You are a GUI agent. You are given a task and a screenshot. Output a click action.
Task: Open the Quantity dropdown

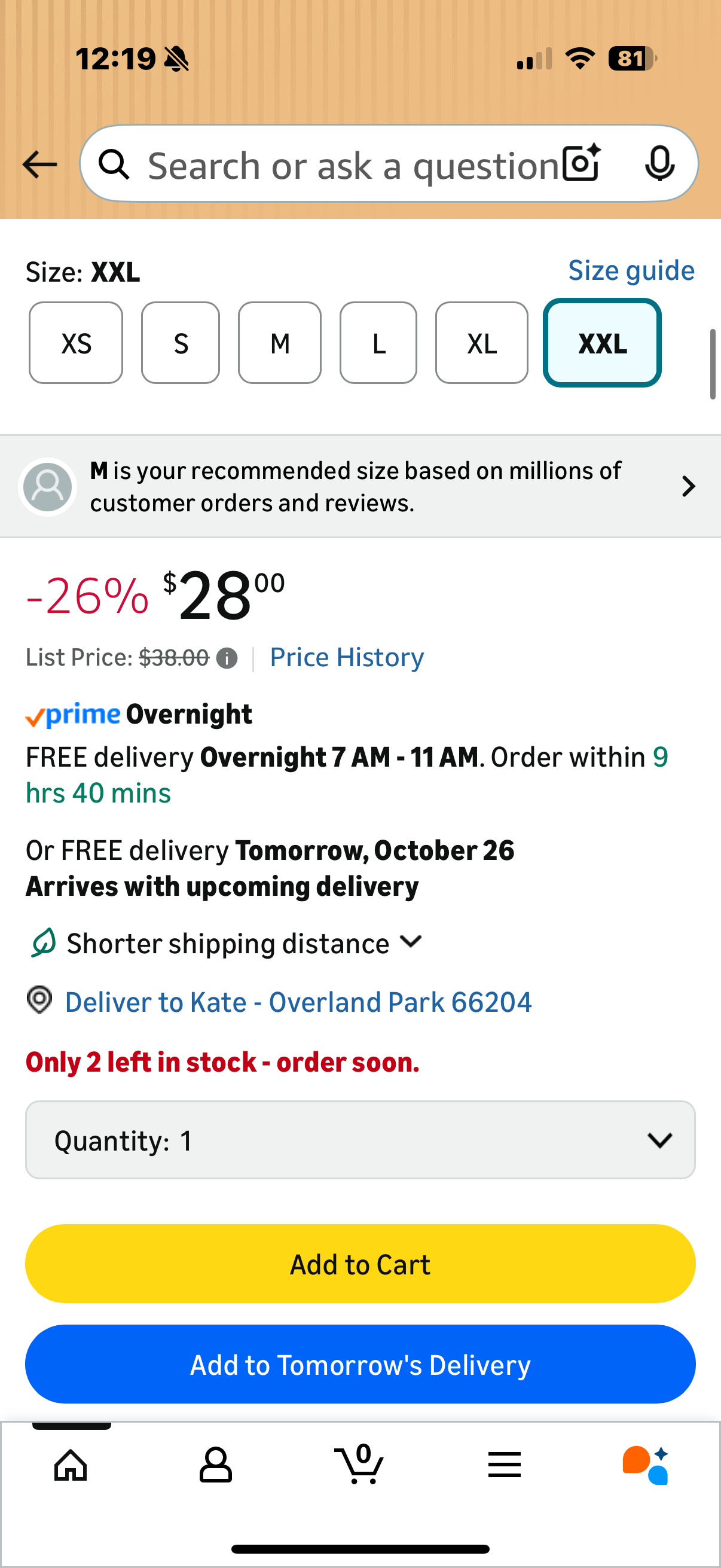(x=360, y=1139)
